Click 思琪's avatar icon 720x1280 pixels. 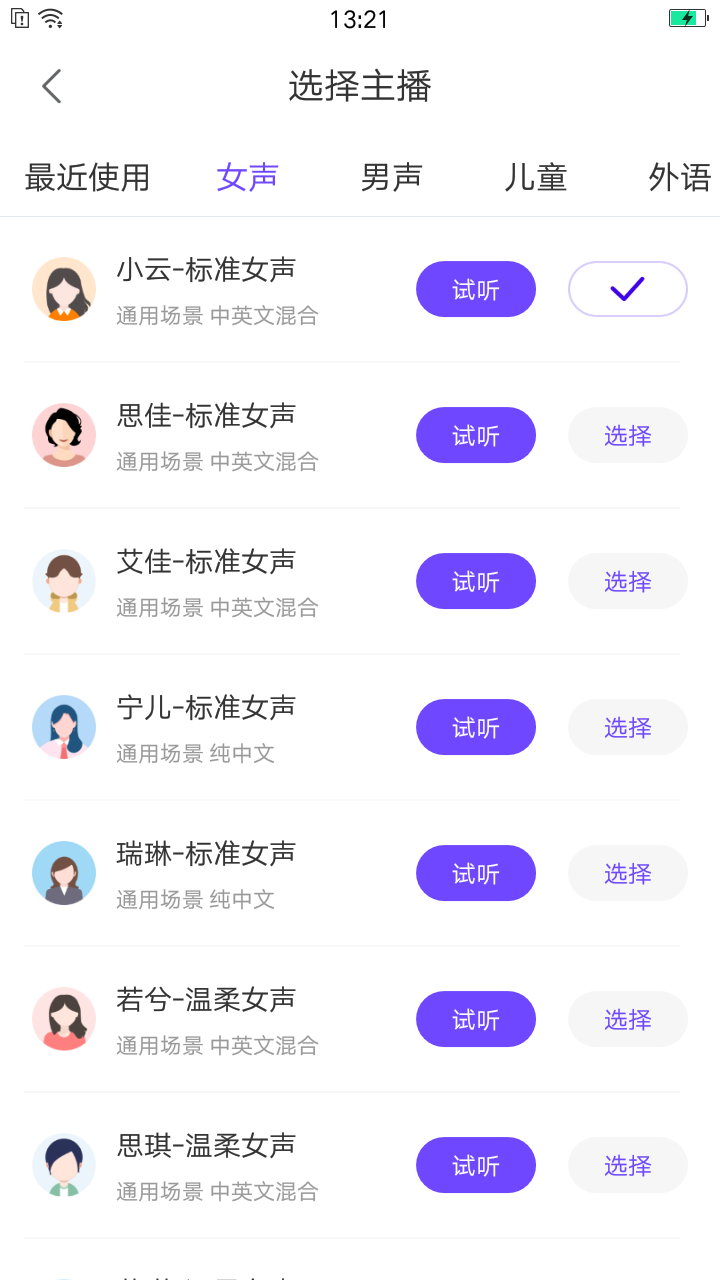tap(64, 1165)
